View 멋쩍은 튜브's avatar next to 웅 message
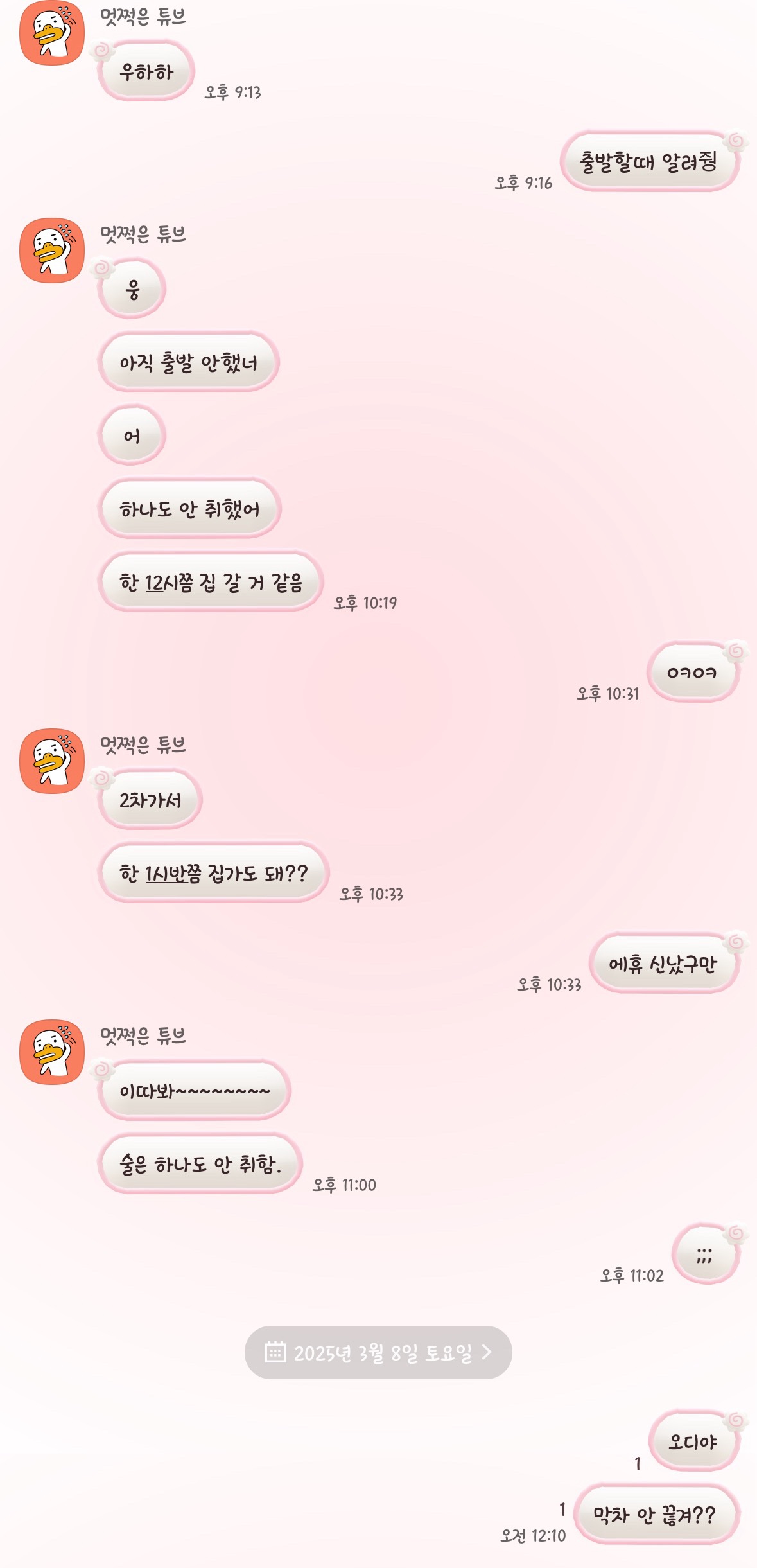 [52, 251]
